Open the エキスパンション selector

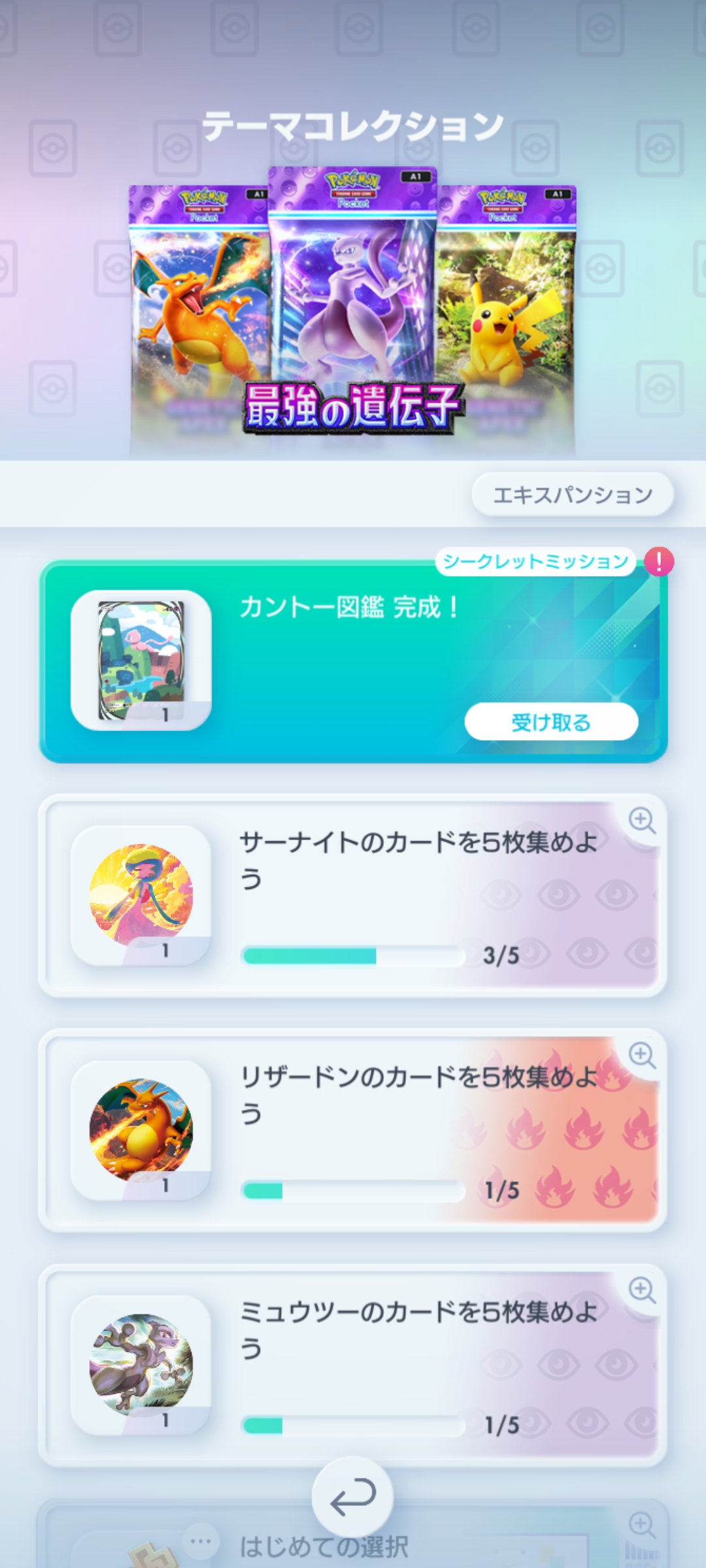(572, 495)
